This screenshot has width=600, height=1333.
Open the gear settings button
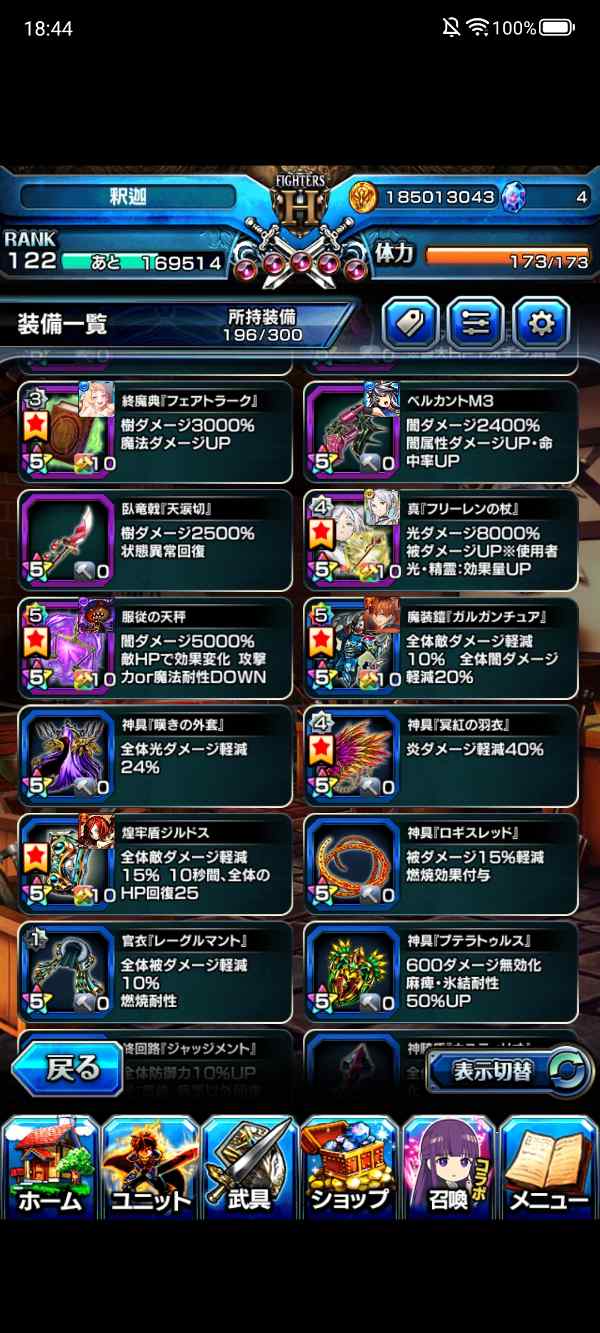[541, 323]
